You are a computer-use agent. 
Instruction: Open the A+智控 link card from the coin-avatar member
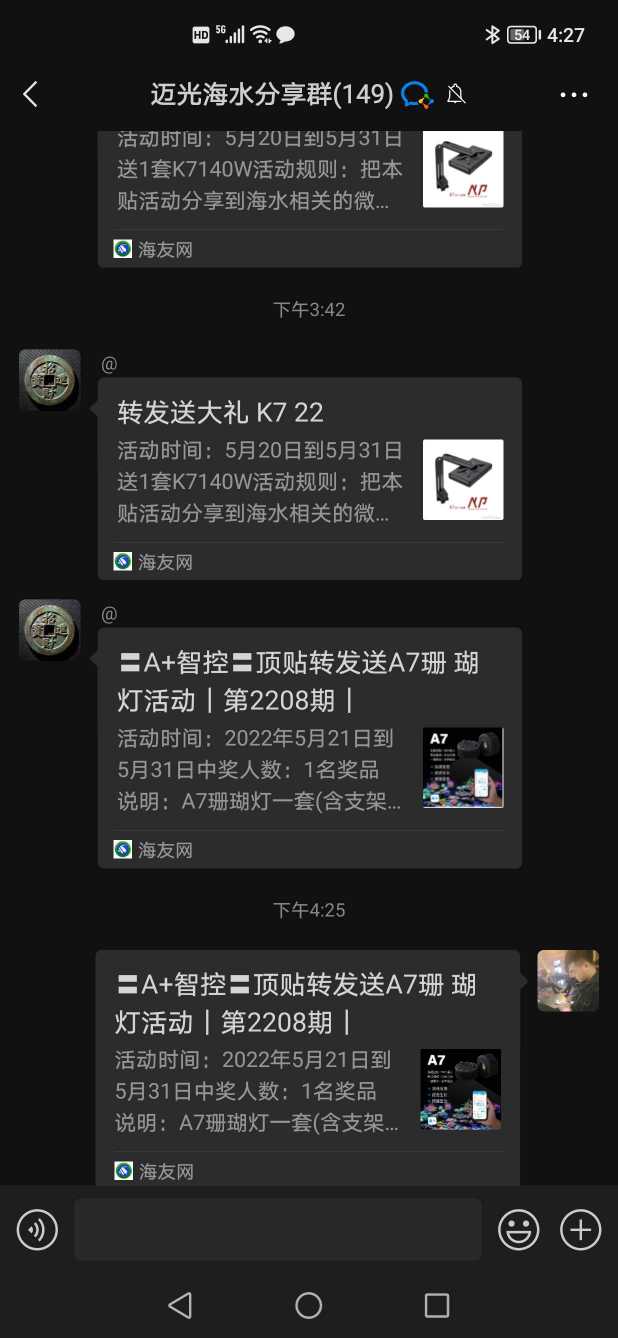click(x=309, y=747)
